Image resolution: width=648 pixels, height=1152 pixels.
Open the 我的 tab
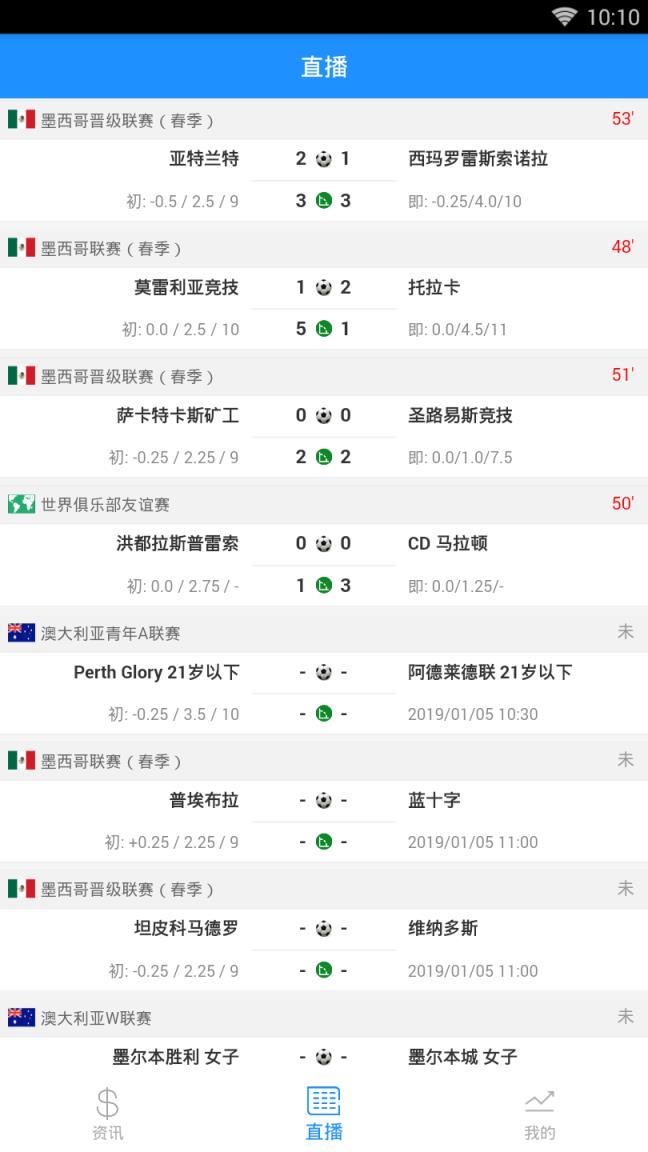tap(539, 1114)
